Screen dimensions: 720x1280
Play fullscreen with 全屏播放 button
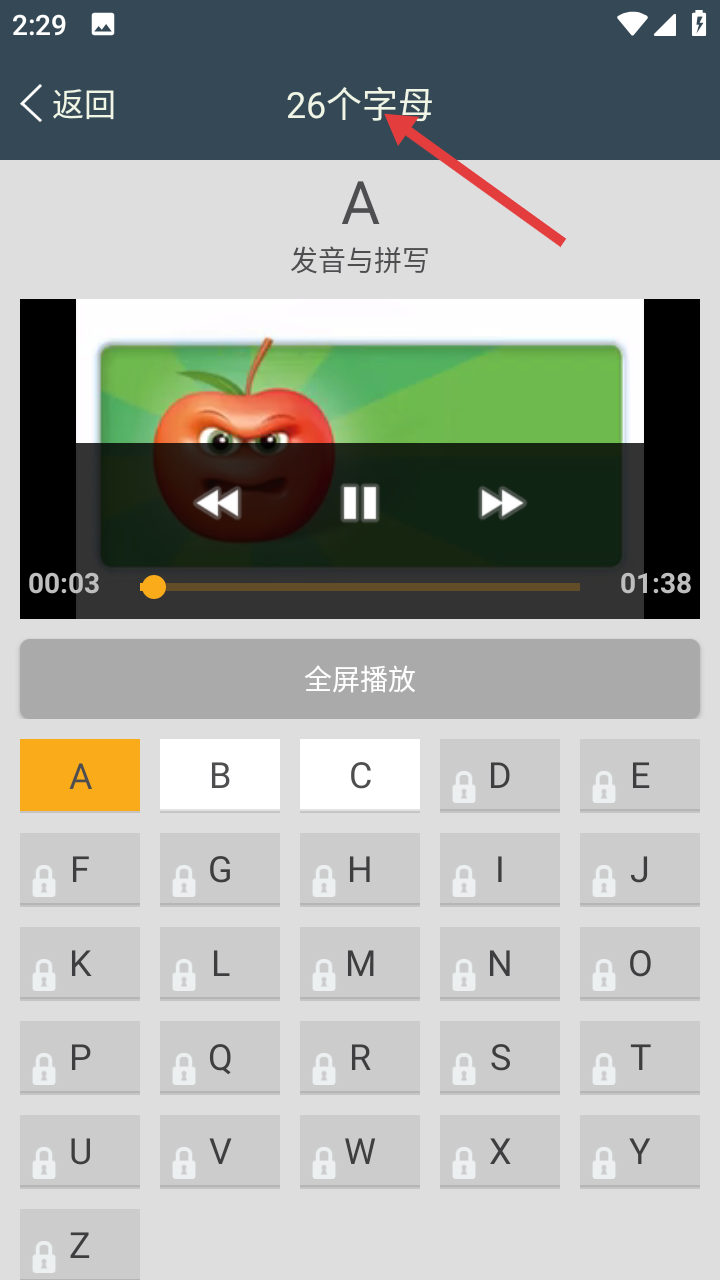pyautogui.click(x=360, y=679)
